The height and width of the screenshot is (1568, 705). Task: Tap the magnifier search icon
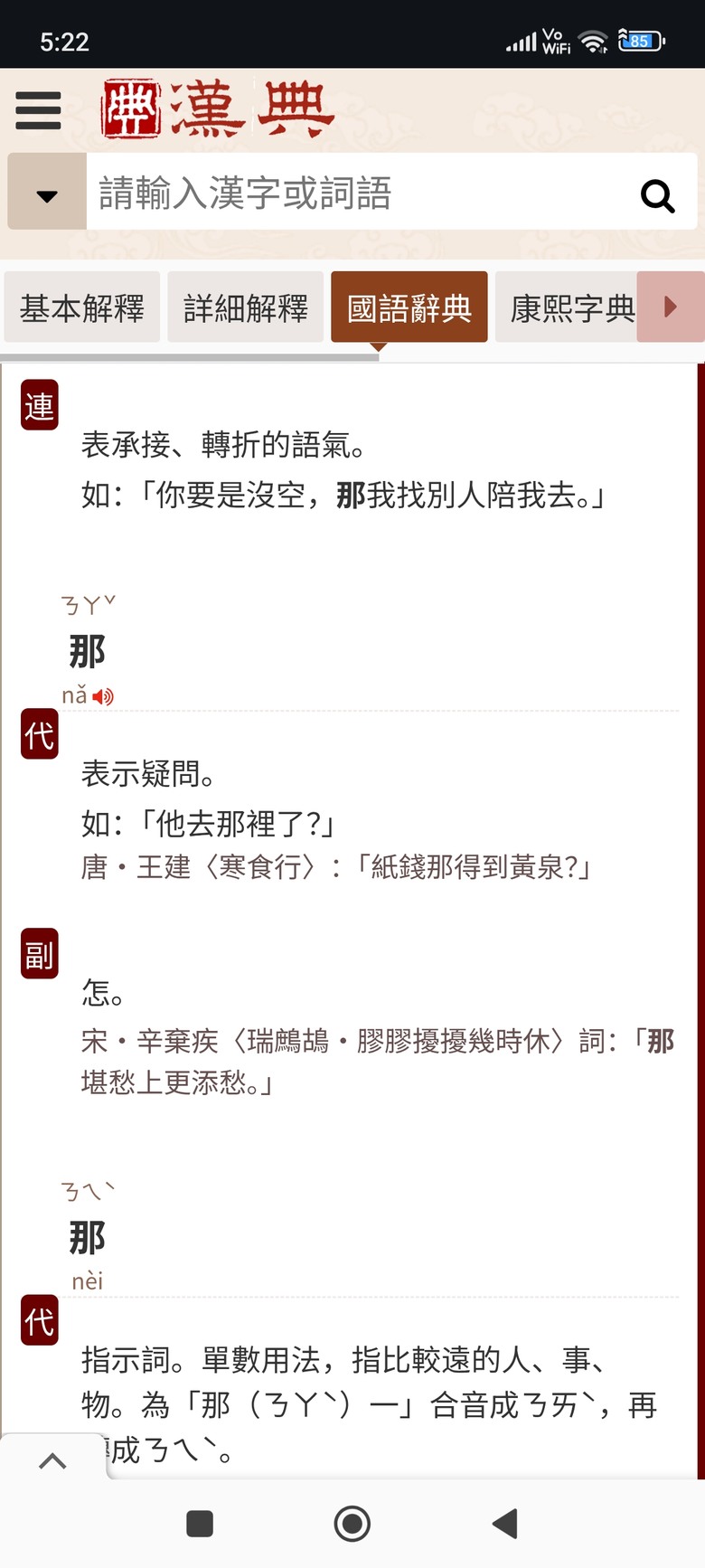point(657,194)
